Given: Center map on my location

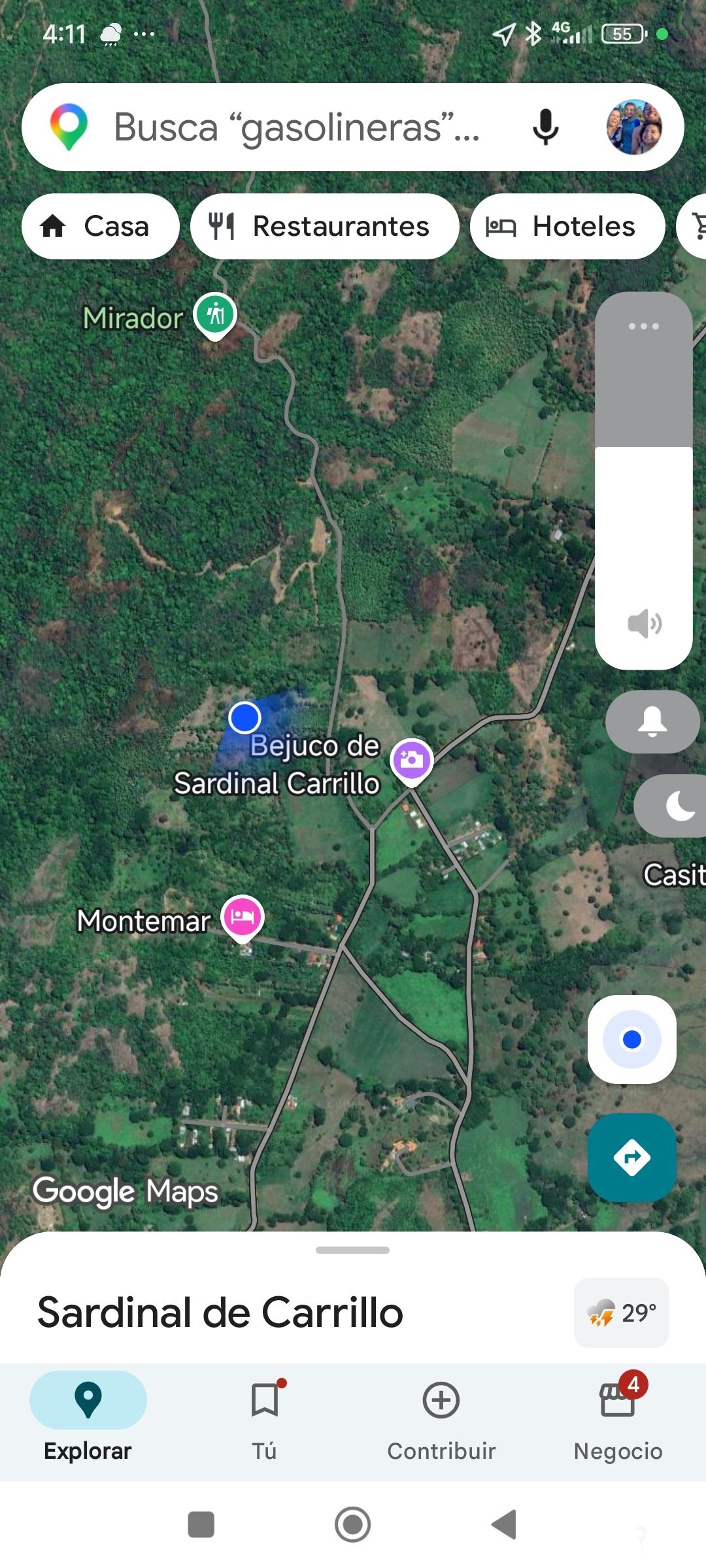Looking at the screenshot, I should (632, 1039).
